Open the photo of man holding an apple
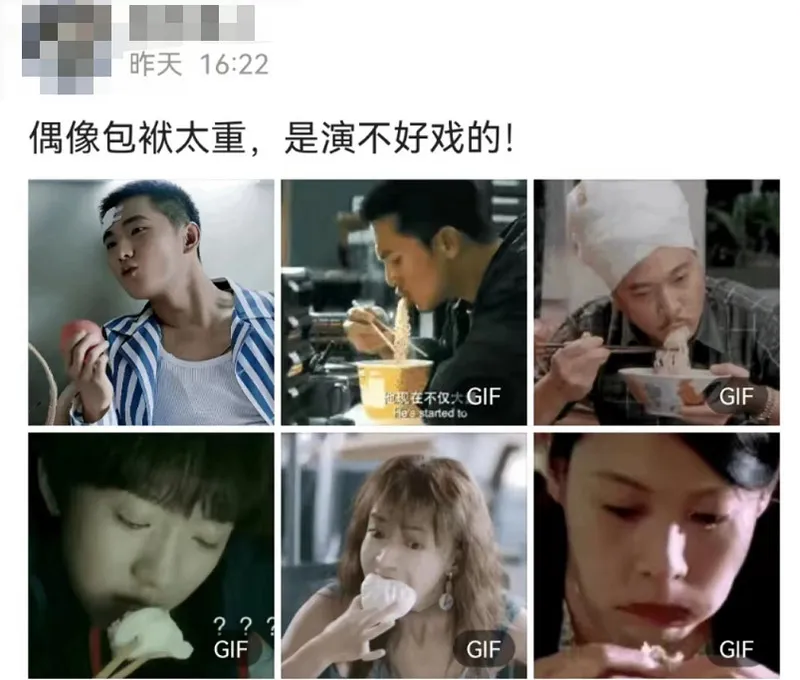This screenshot has width=800, height=680. click(151, 302)
